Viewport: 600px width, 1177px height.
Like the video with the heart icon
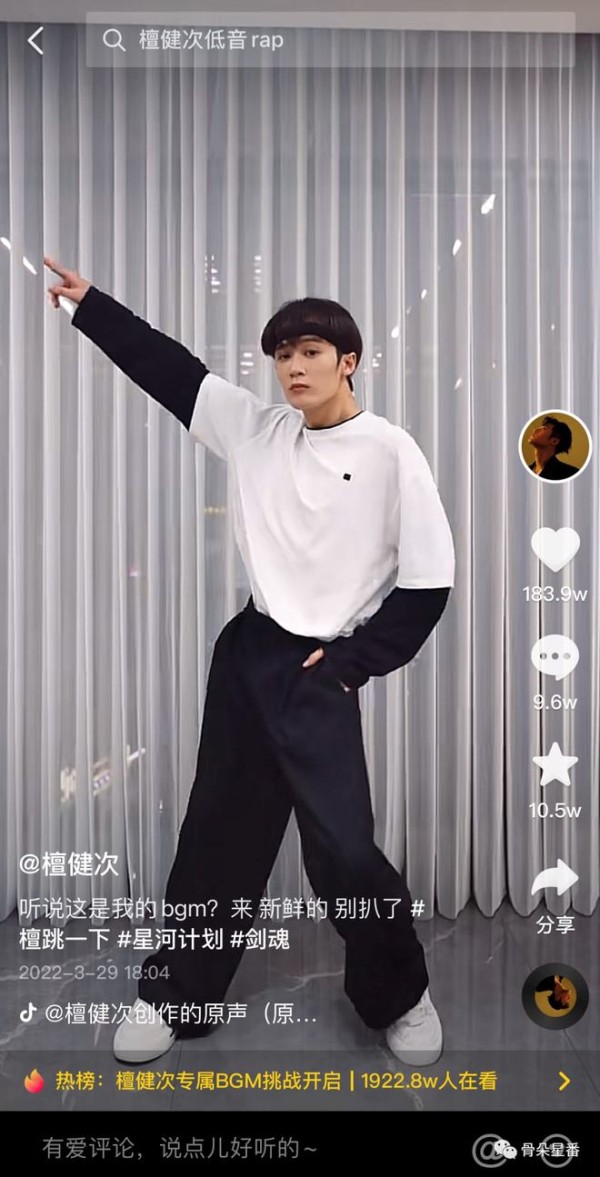[555, 549]
